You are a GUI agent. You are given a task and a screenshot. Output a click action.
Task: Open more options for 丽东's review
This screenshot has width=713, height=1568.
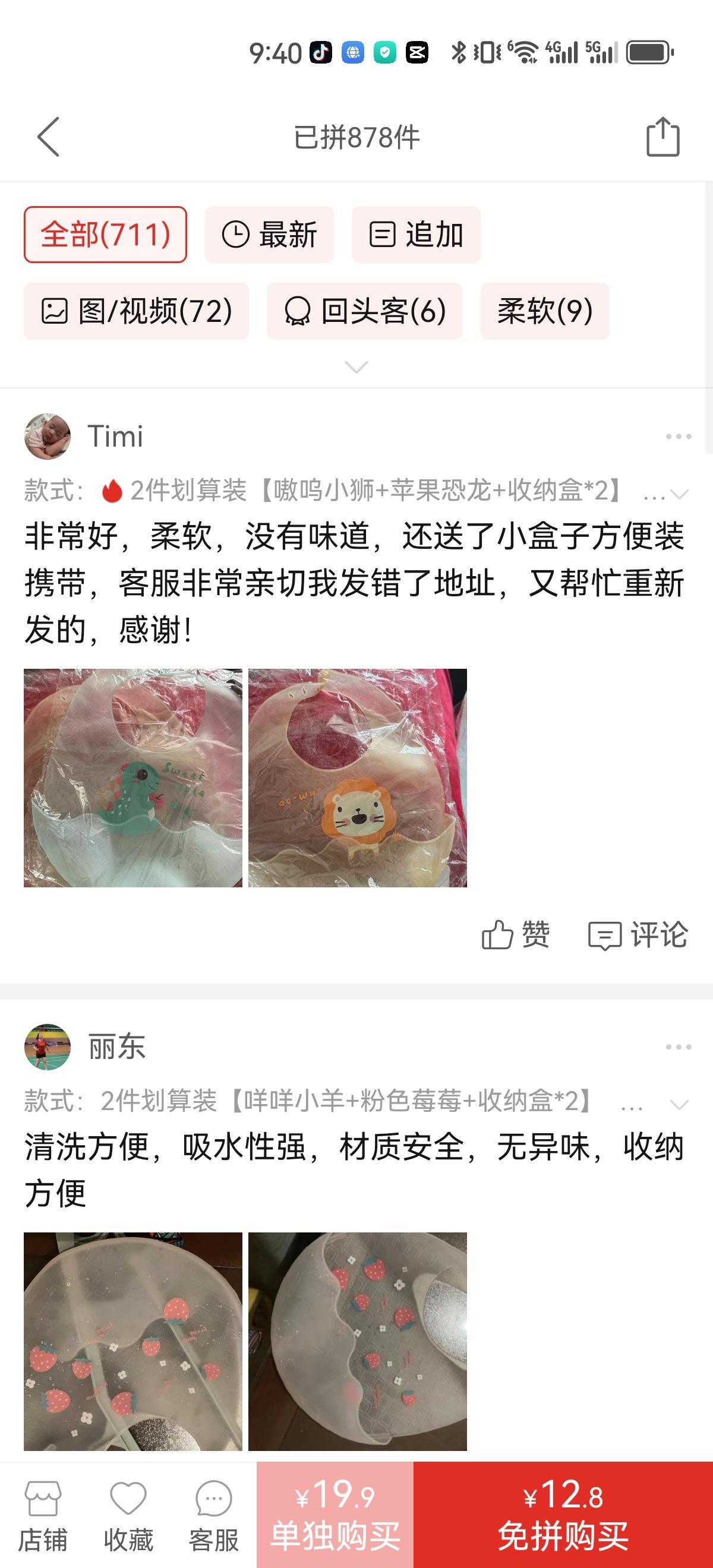[679, 1047]
